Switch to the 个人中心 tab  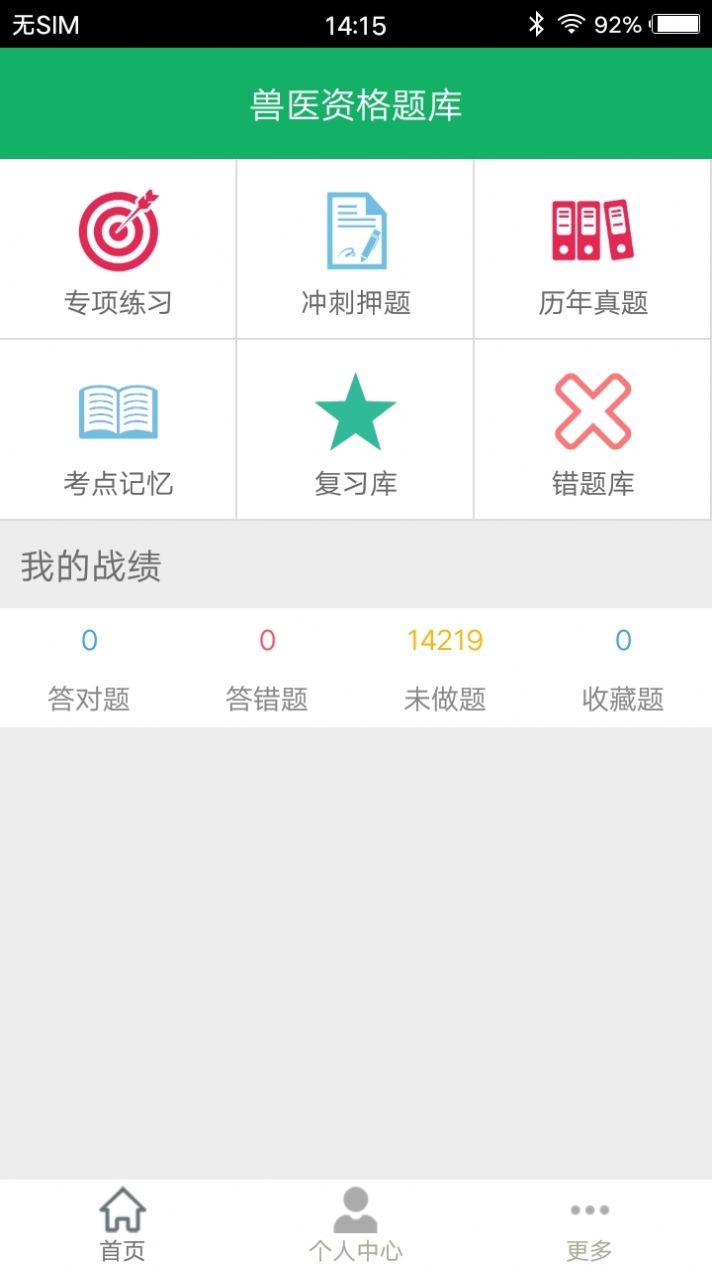[355, 1225]
